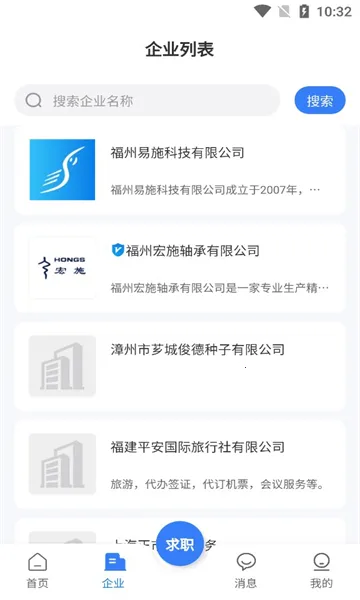The image size is (360, 600).
Task: View 漳州市芗城俊德种子有限公司 details
Action: click(x=180, y=366)
